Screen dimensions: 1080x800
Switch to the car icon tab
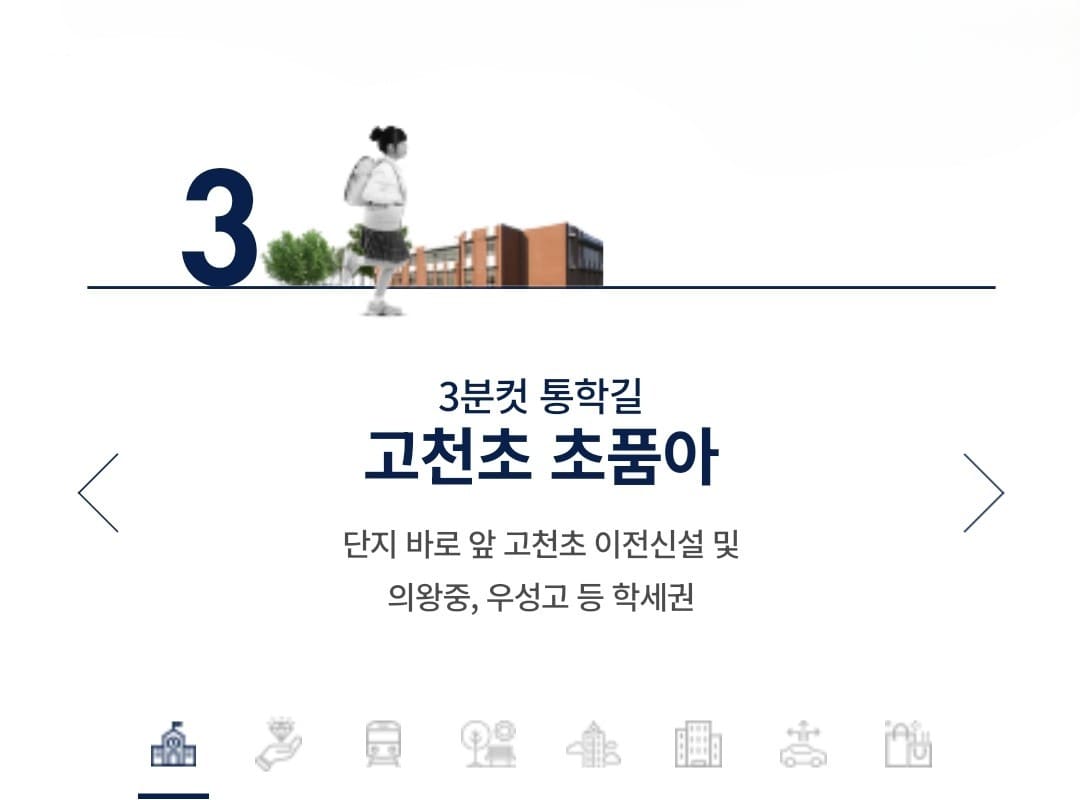[x=803, y=745]
